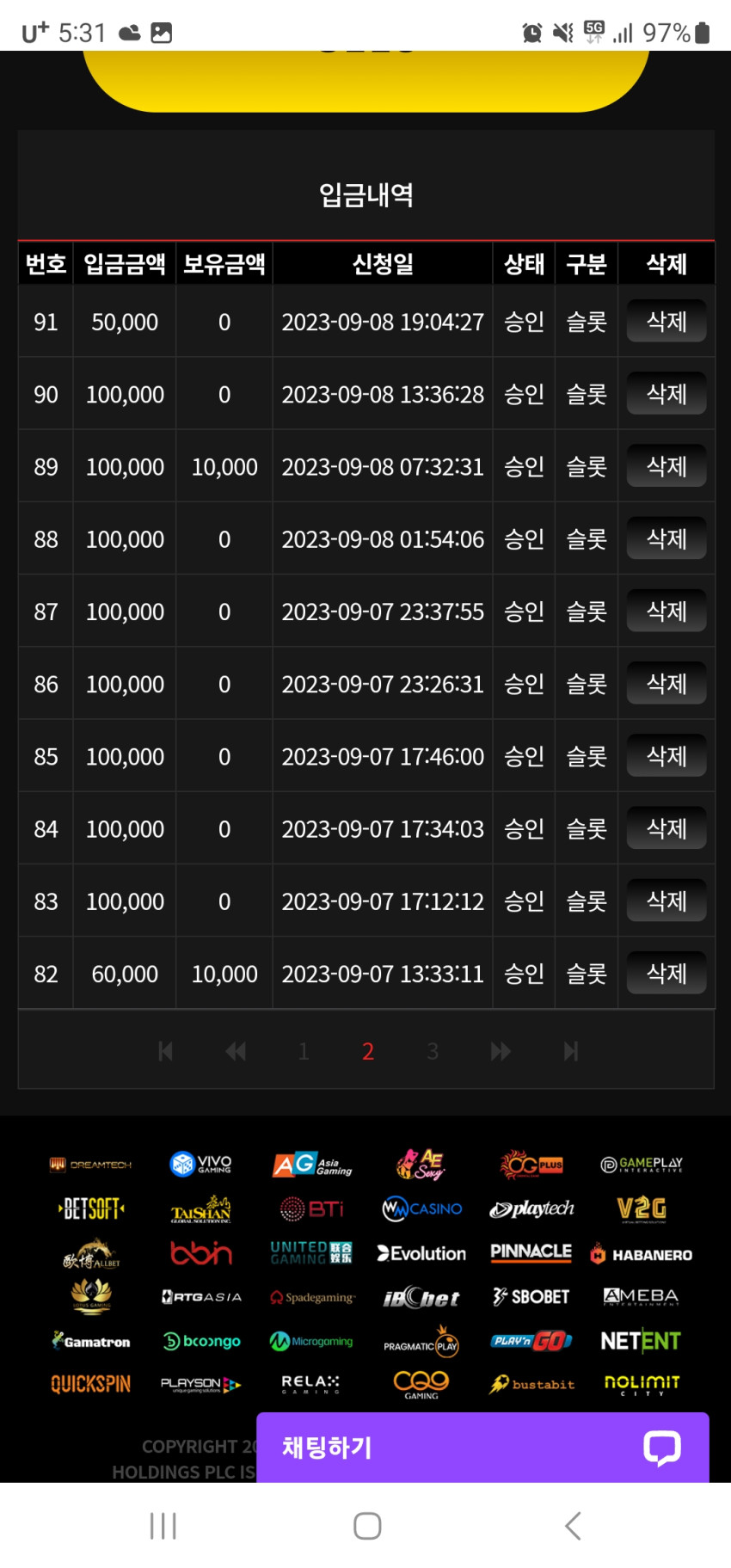Delete deposit record number 89
The image size is (731, 1568).
click(666, 466)
